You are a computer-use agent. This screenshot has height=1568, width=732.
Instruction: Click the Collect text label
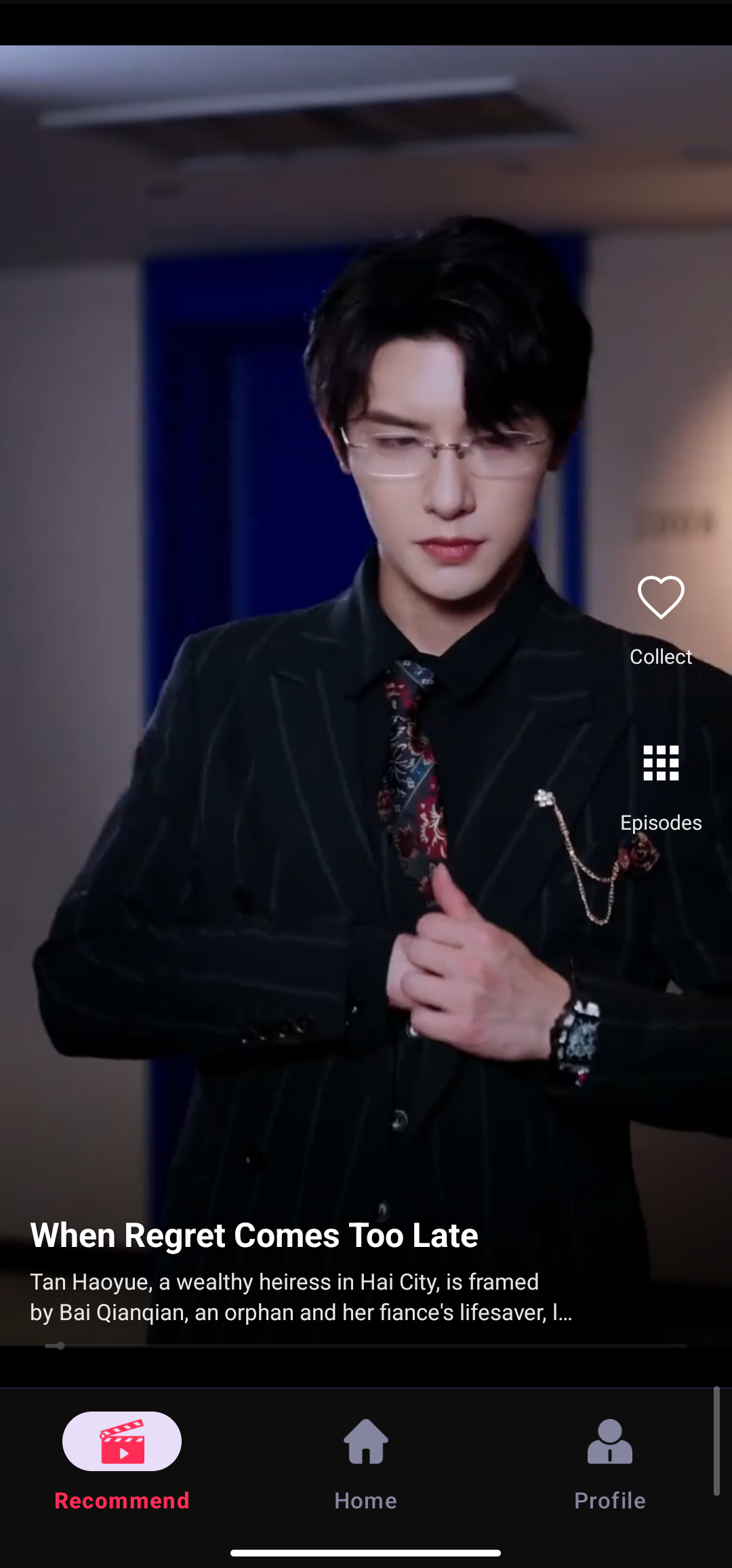pyautogui.click(x=660, y=656)
